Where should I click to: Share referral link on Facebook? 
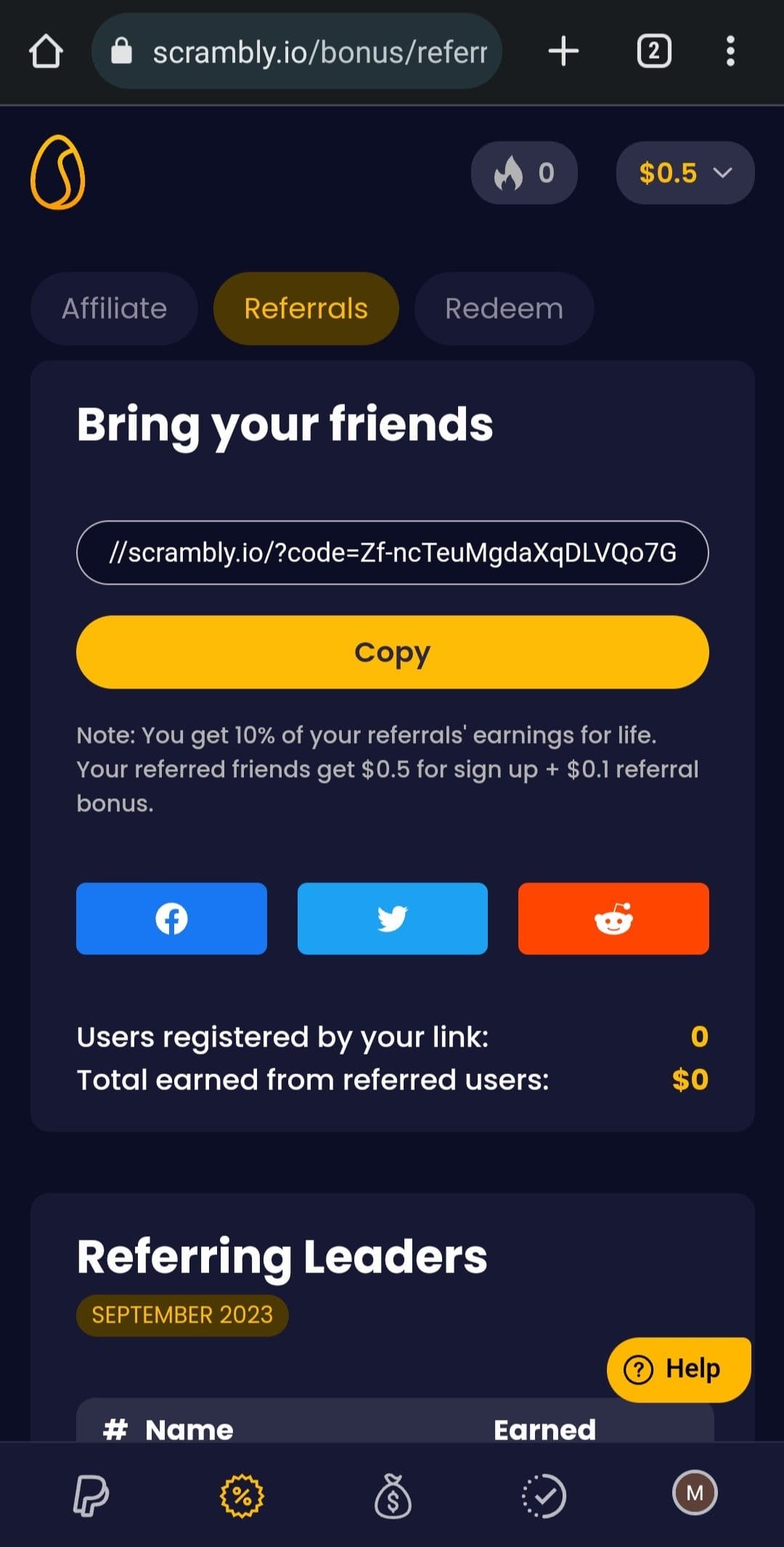coord(171,919)
